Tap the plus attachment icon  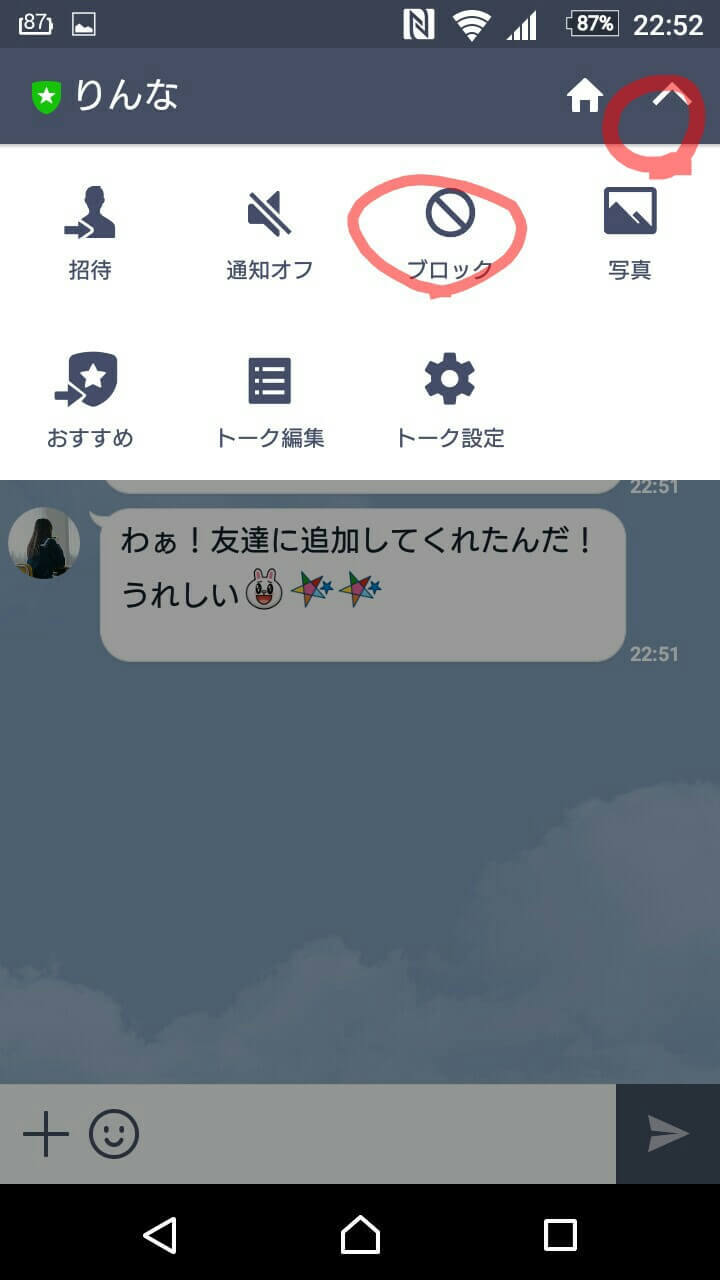pyautogui.click(x=46, y=1134)
